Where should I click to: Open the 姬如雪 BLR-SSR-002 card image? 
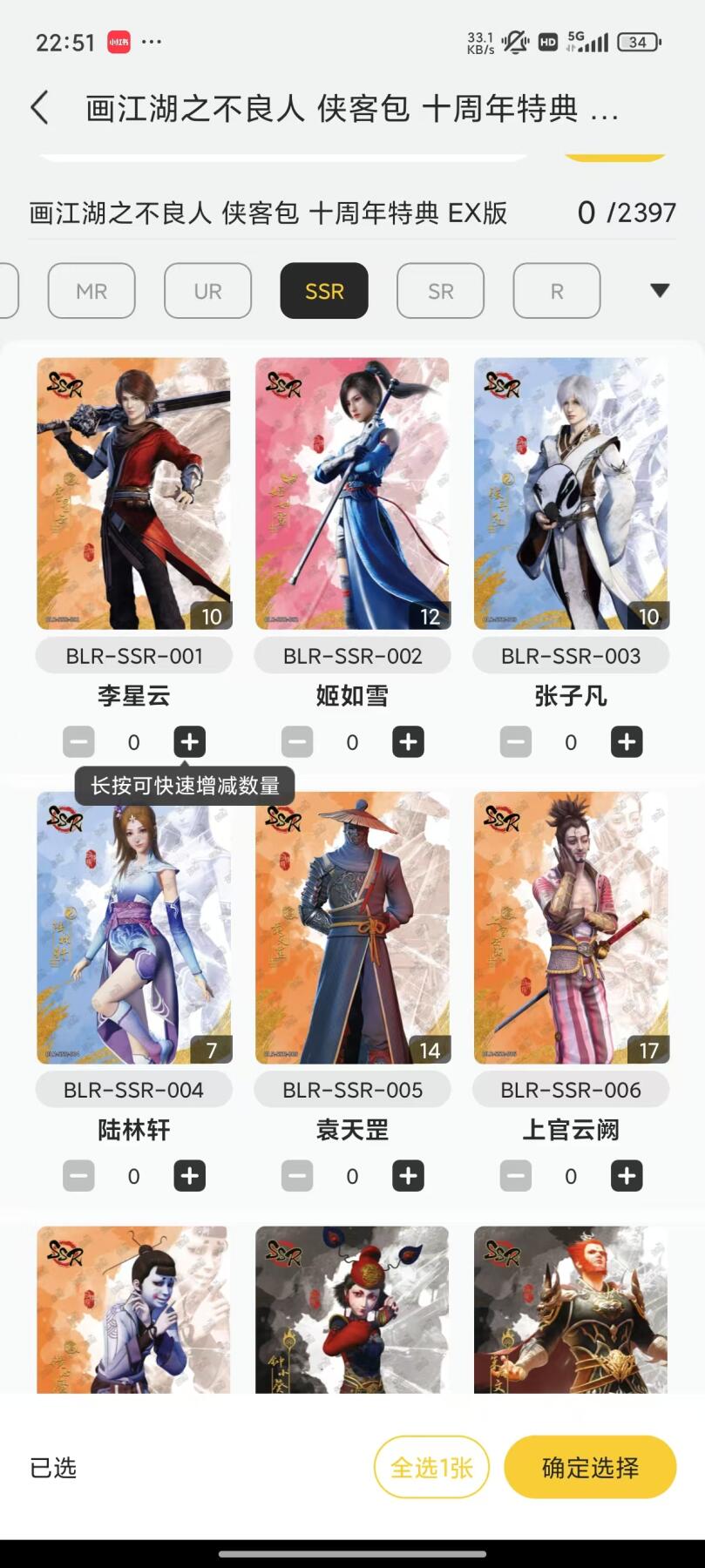352,493
